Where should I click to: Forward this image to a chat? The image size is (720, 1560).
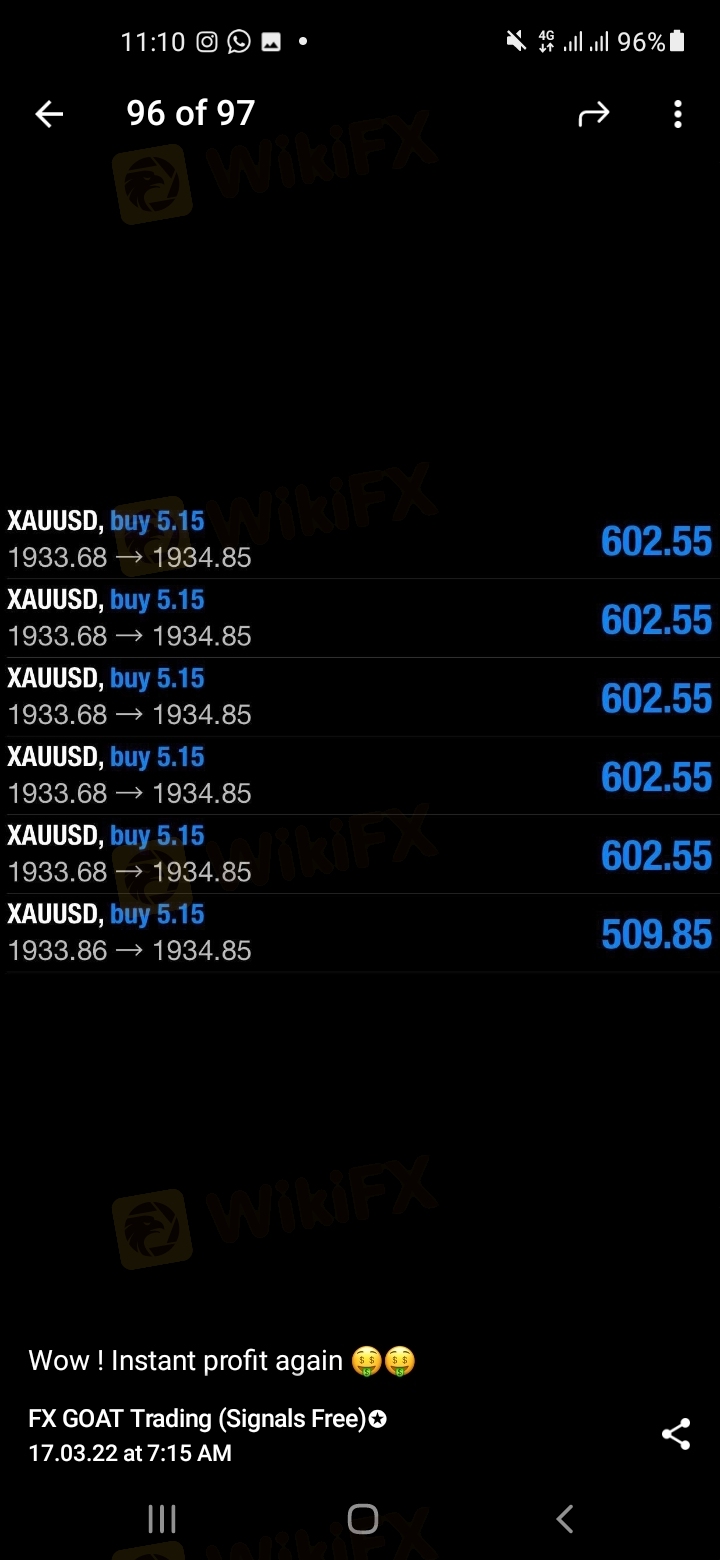point(593,115)
